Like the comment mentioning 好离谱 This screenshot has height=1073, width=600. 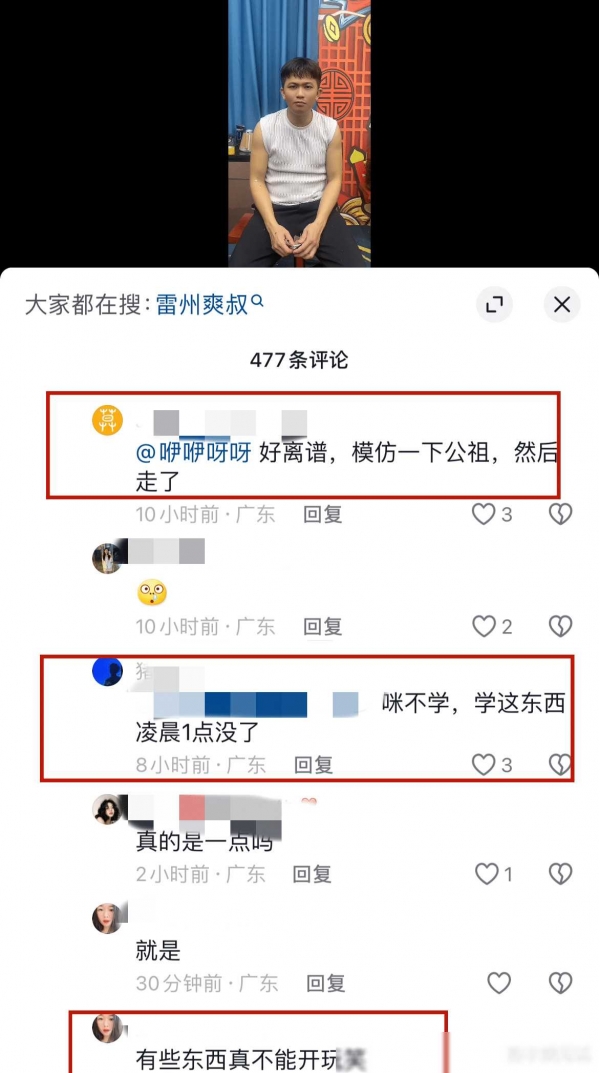484,514
